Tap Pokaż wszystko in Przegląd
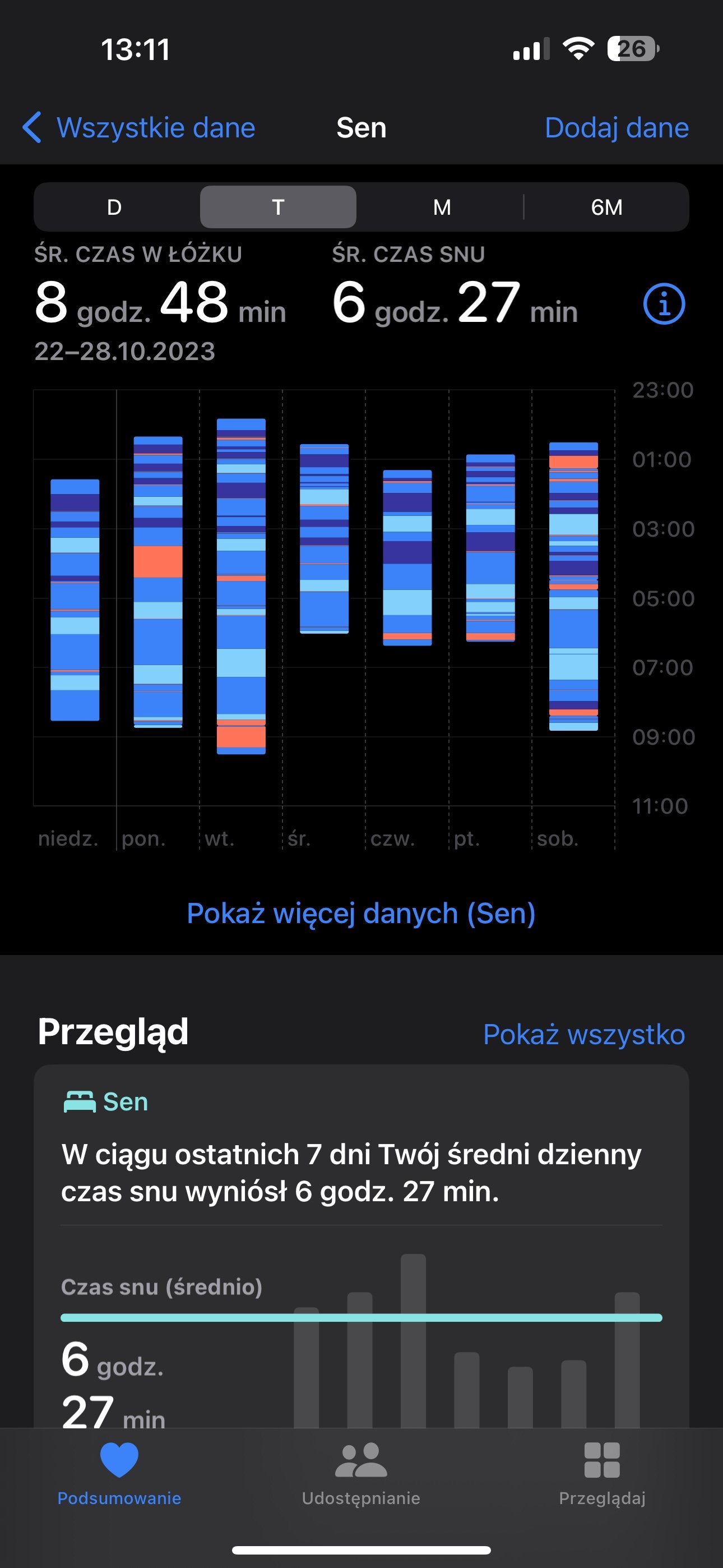The width and height of the screenshot is (723, 1568). [583, 1034]
